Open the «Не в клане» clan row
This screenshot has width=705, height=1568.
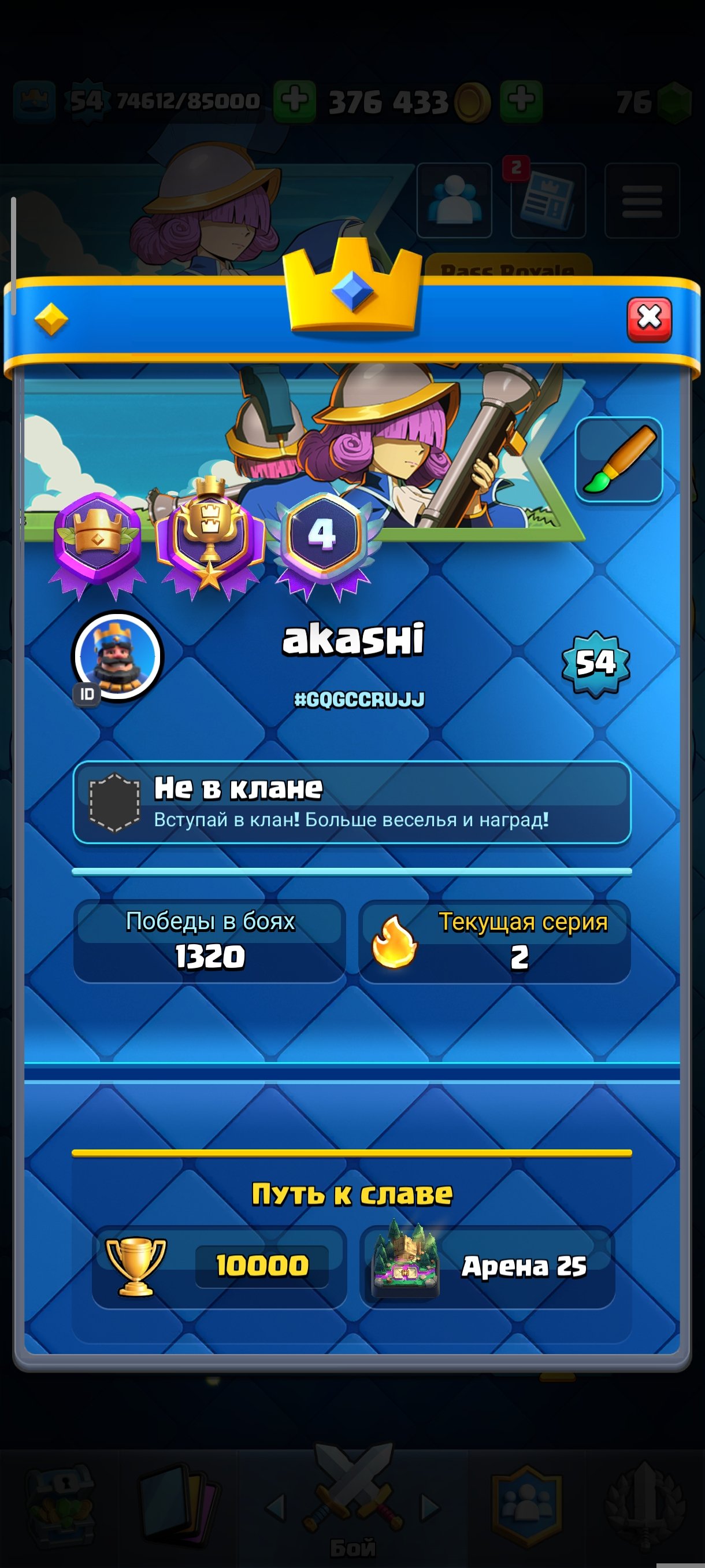351,803
